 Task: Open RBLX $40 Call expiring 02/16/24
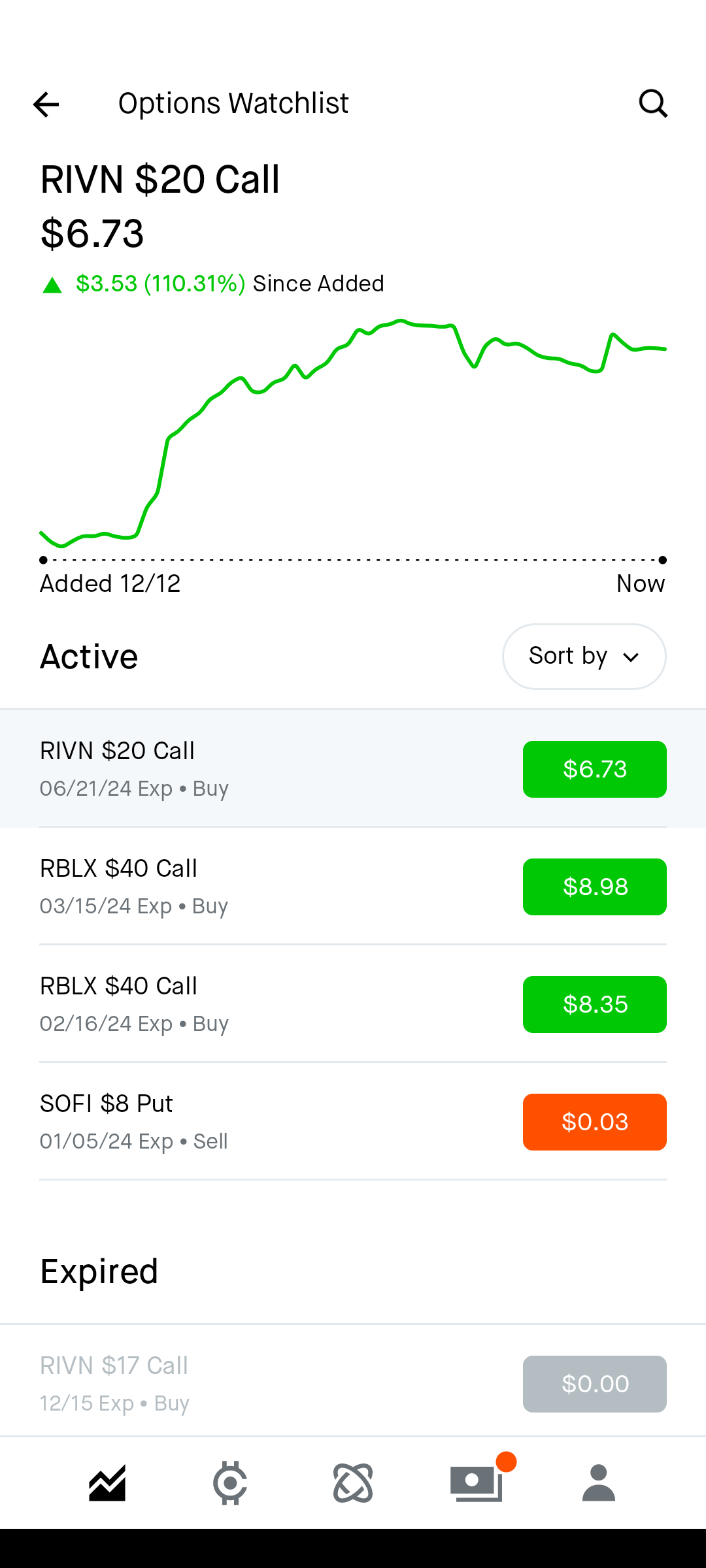click(x=261, y=1004)
